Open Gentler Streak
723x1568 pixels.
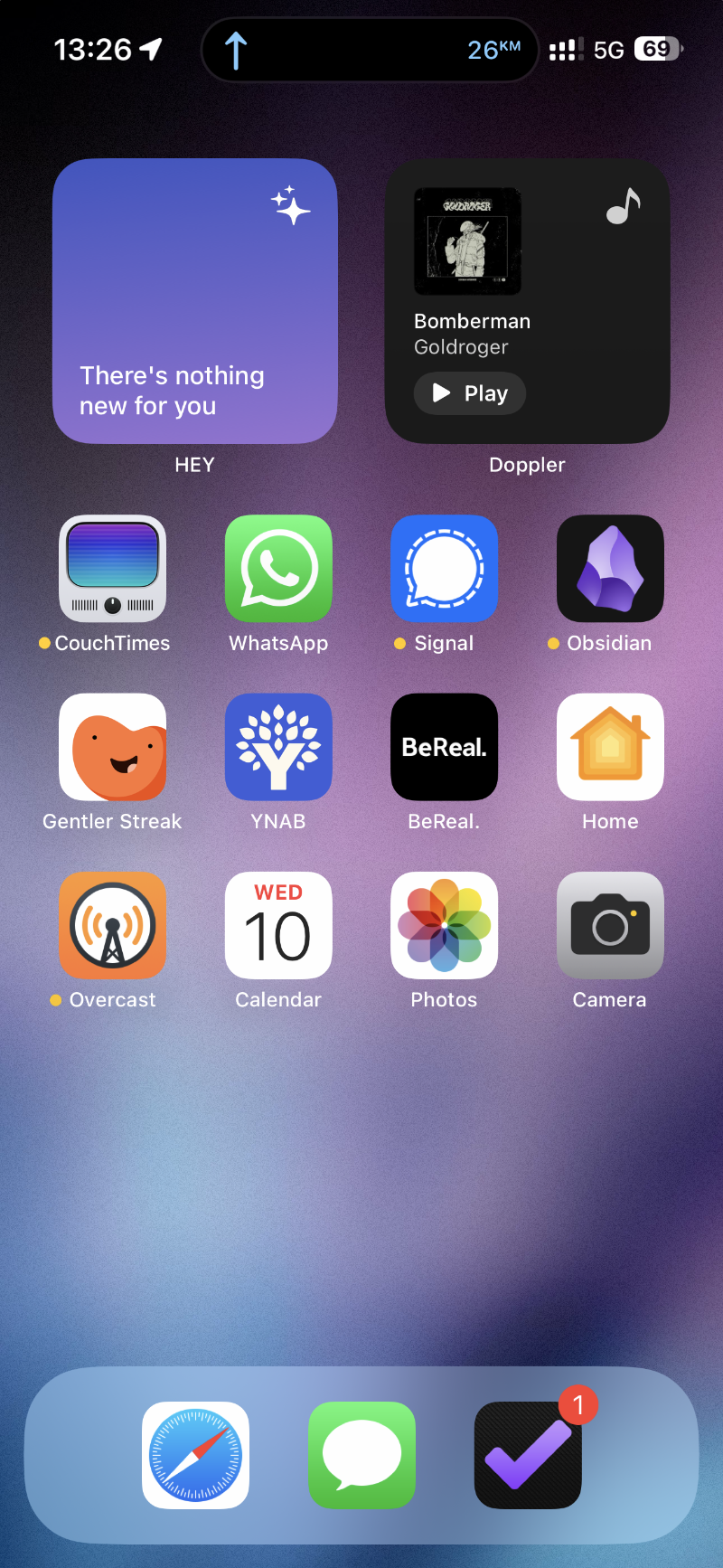tap(112, 747)
